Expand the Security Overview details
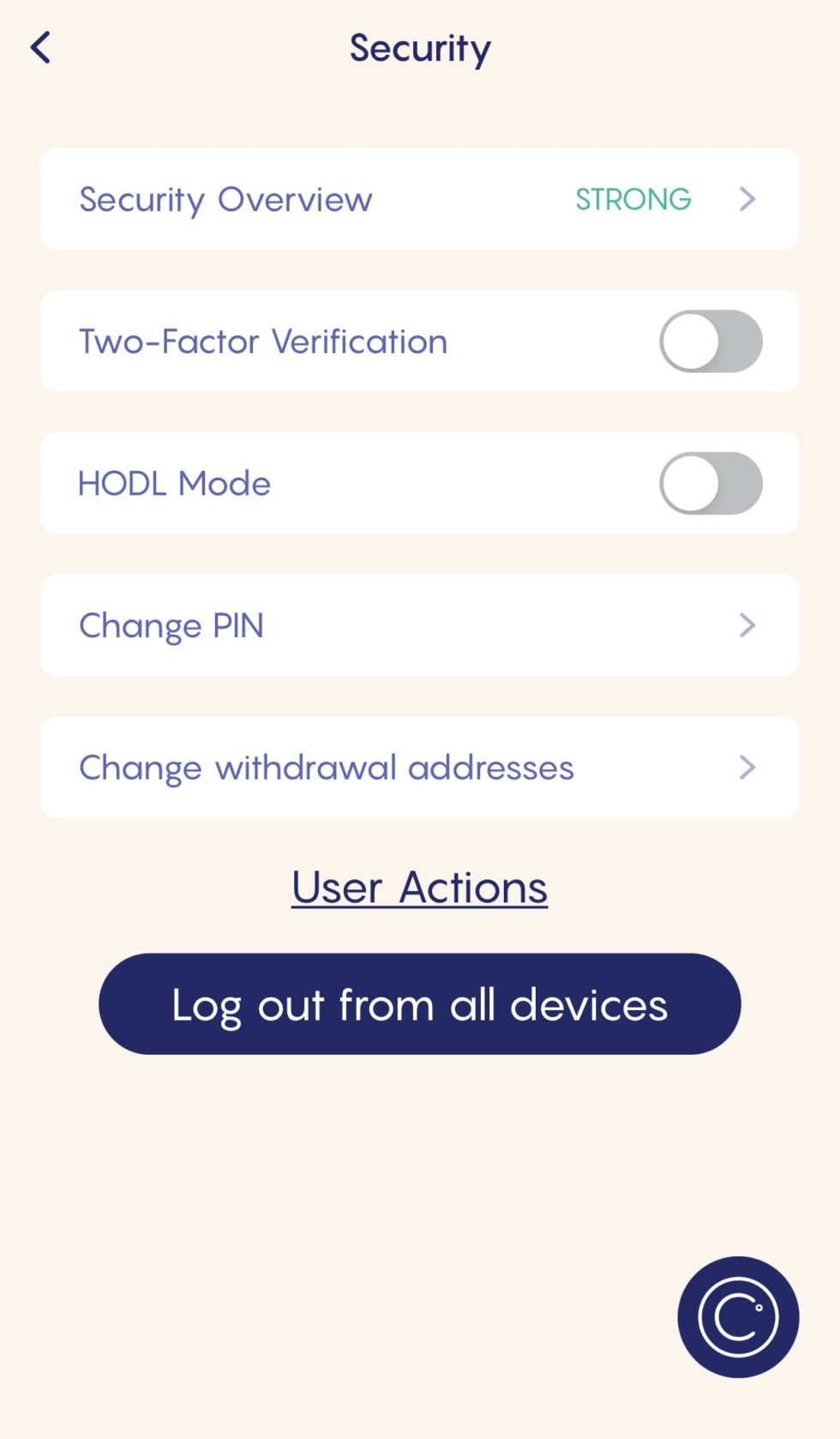Screen dimensions: 840x1439 (x=420, y=199)
